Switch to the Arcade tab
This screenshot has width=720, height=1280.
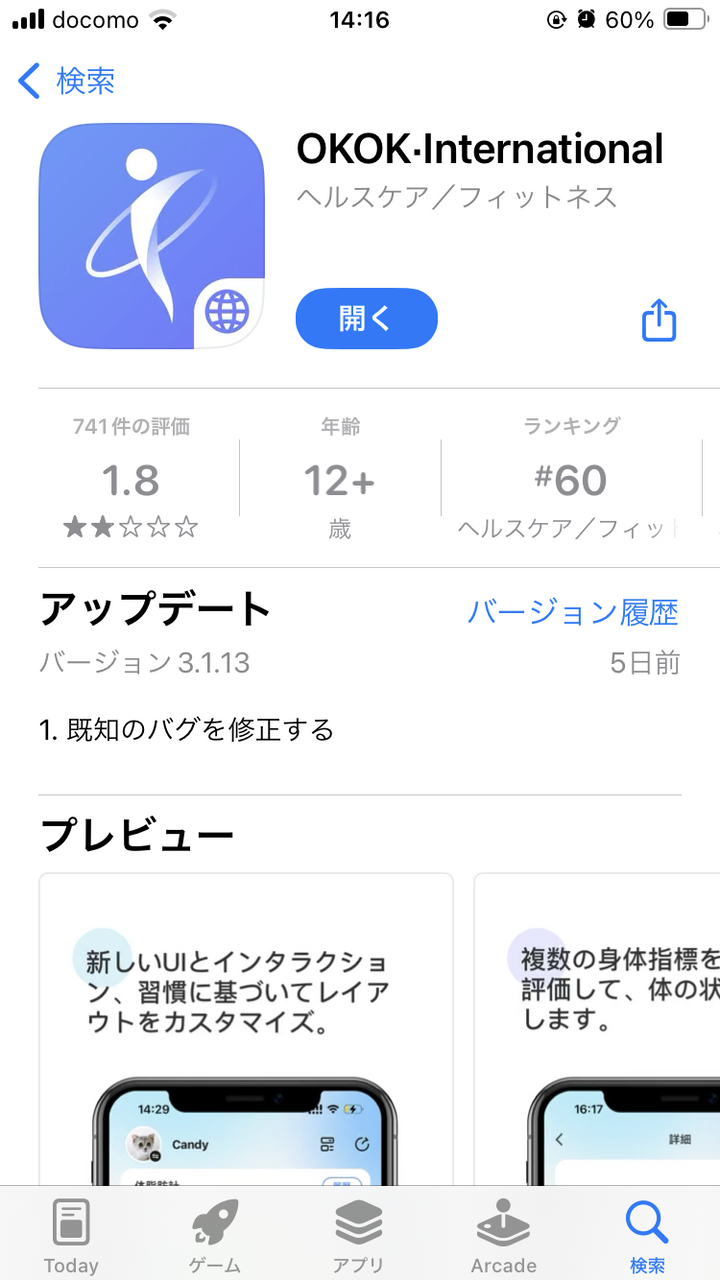(503, 1236)
